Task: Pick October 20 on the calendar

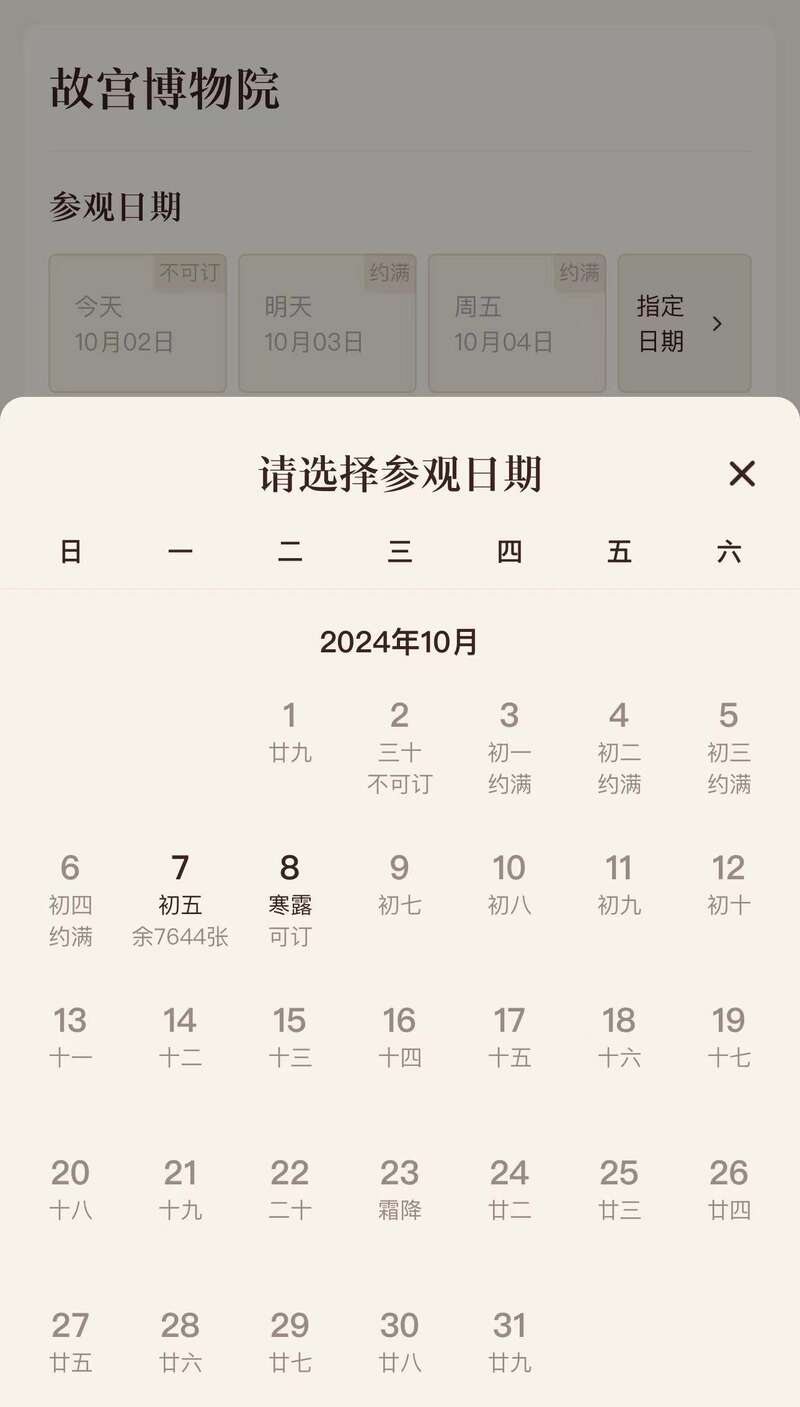Action: click(70, 1188)
